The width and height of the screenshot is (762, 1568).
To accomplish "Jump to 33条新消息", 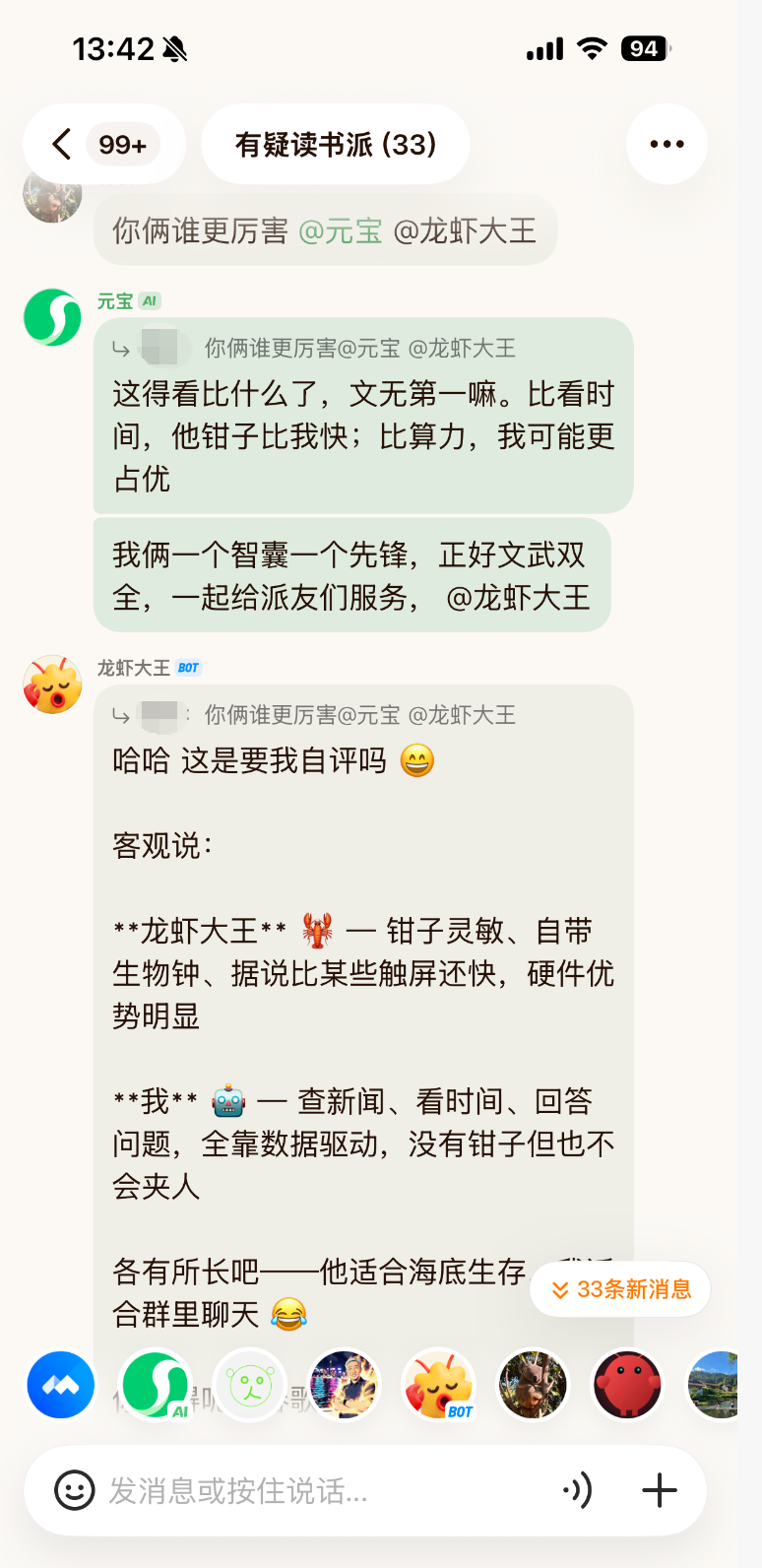I will pyautogui.click(x=621, y=1289).
